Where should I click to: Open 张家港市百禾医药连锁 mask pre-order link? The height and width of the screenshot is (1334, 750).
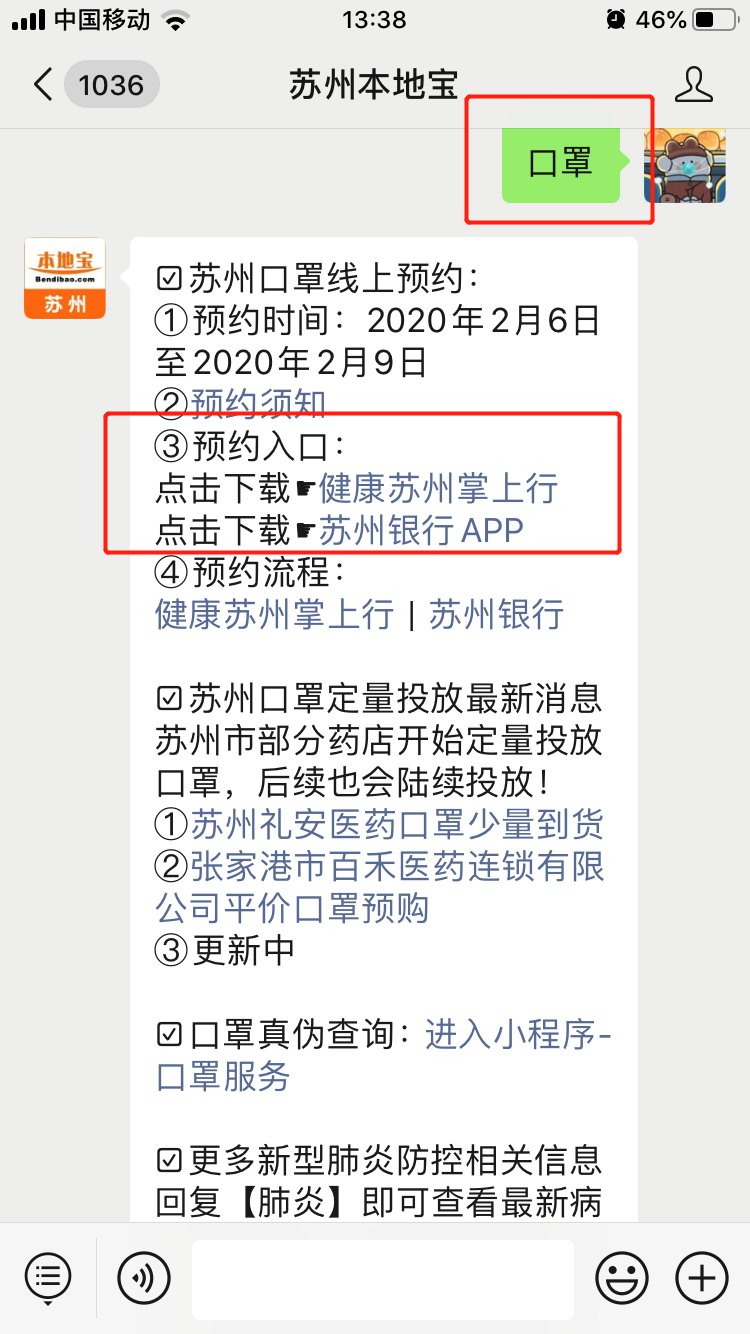(x=380, y=866)
